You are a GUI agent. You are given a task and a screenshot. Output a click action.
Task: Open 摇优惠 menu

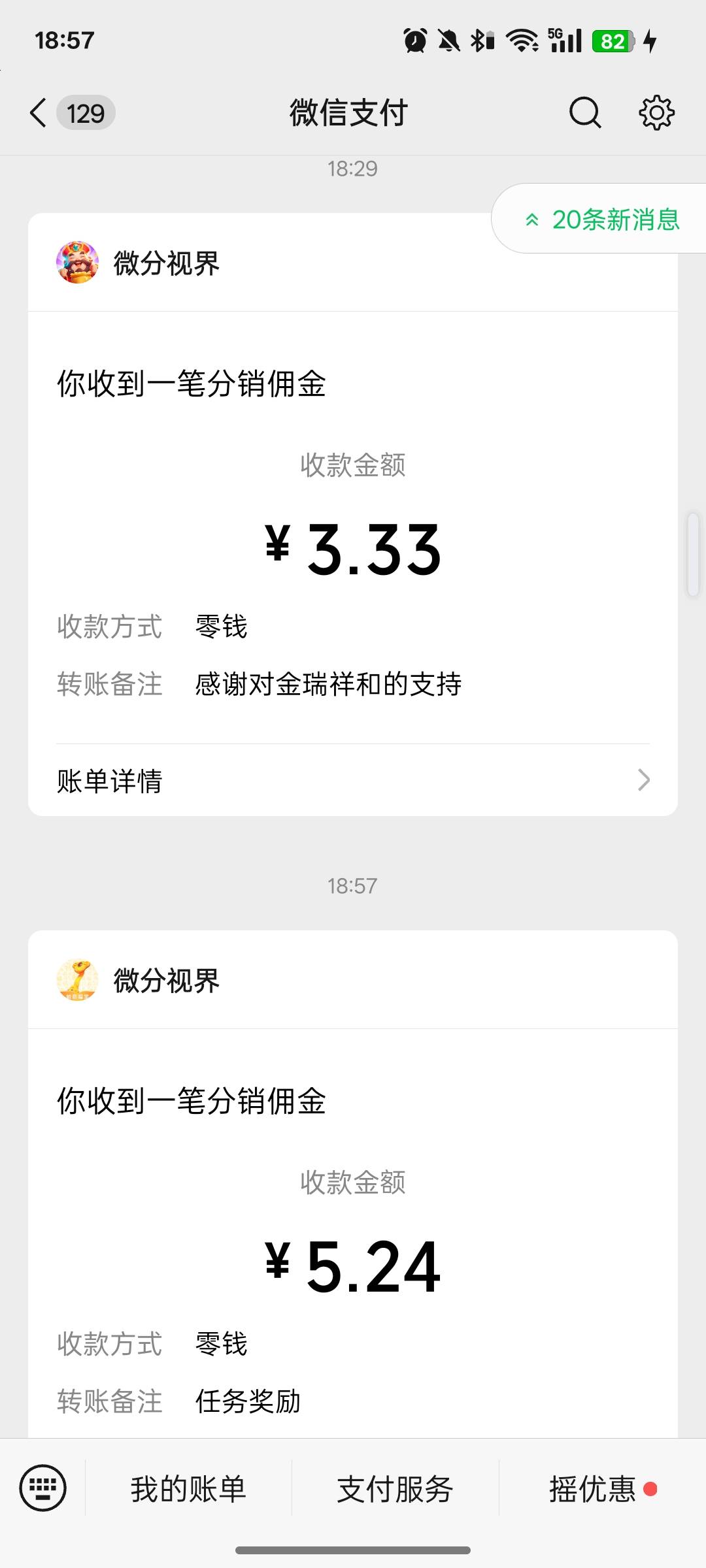click(594, 1489)
